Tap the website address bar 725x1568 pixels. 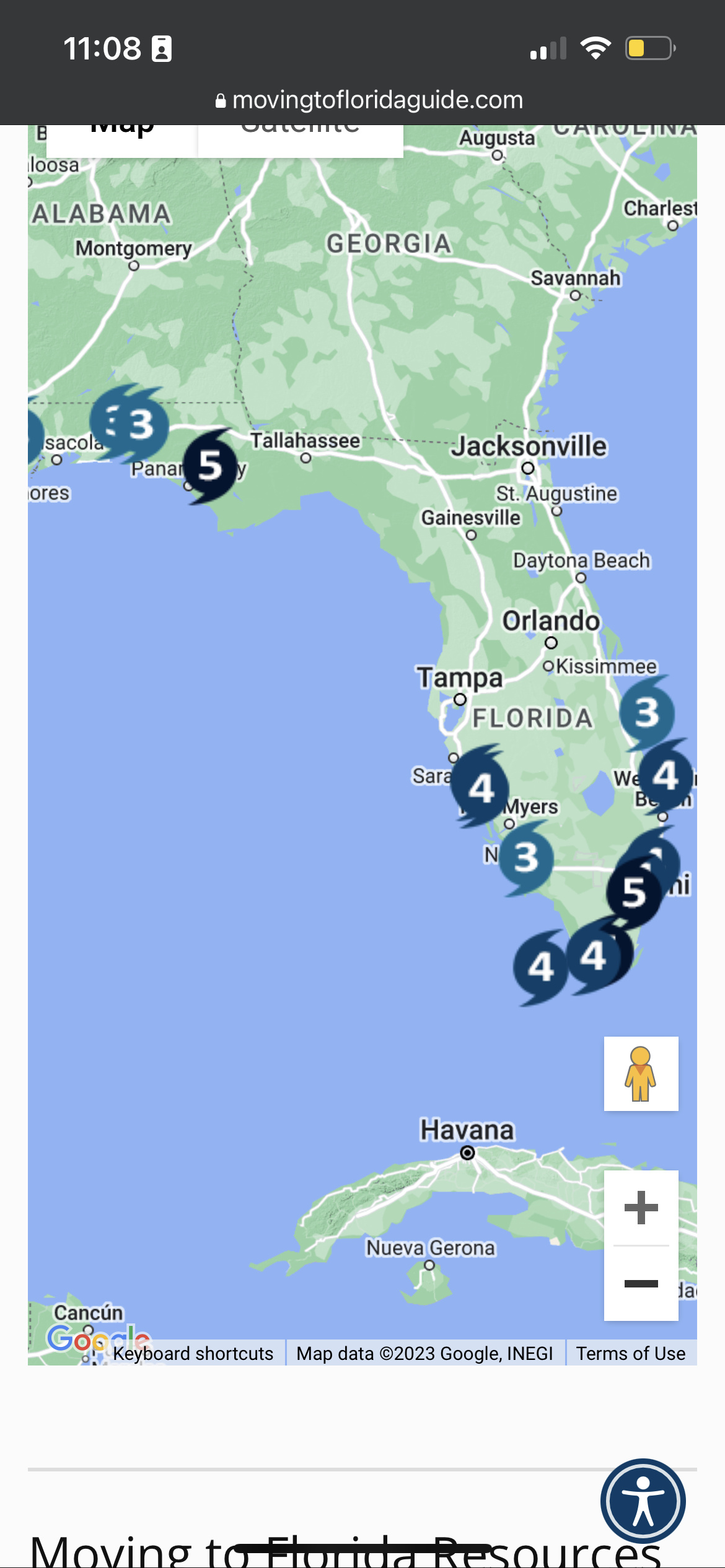click(369, 100)
